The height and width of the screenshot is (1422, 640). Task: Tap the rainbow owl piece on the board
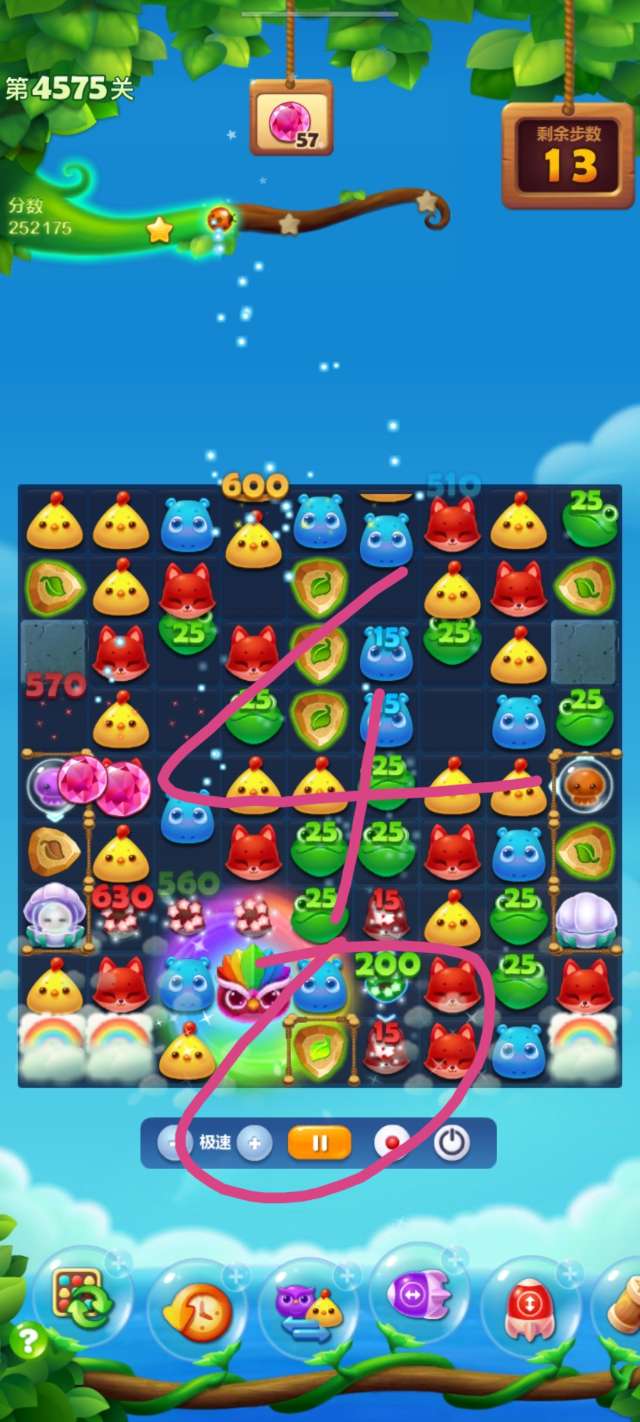(x=253, y=982)
